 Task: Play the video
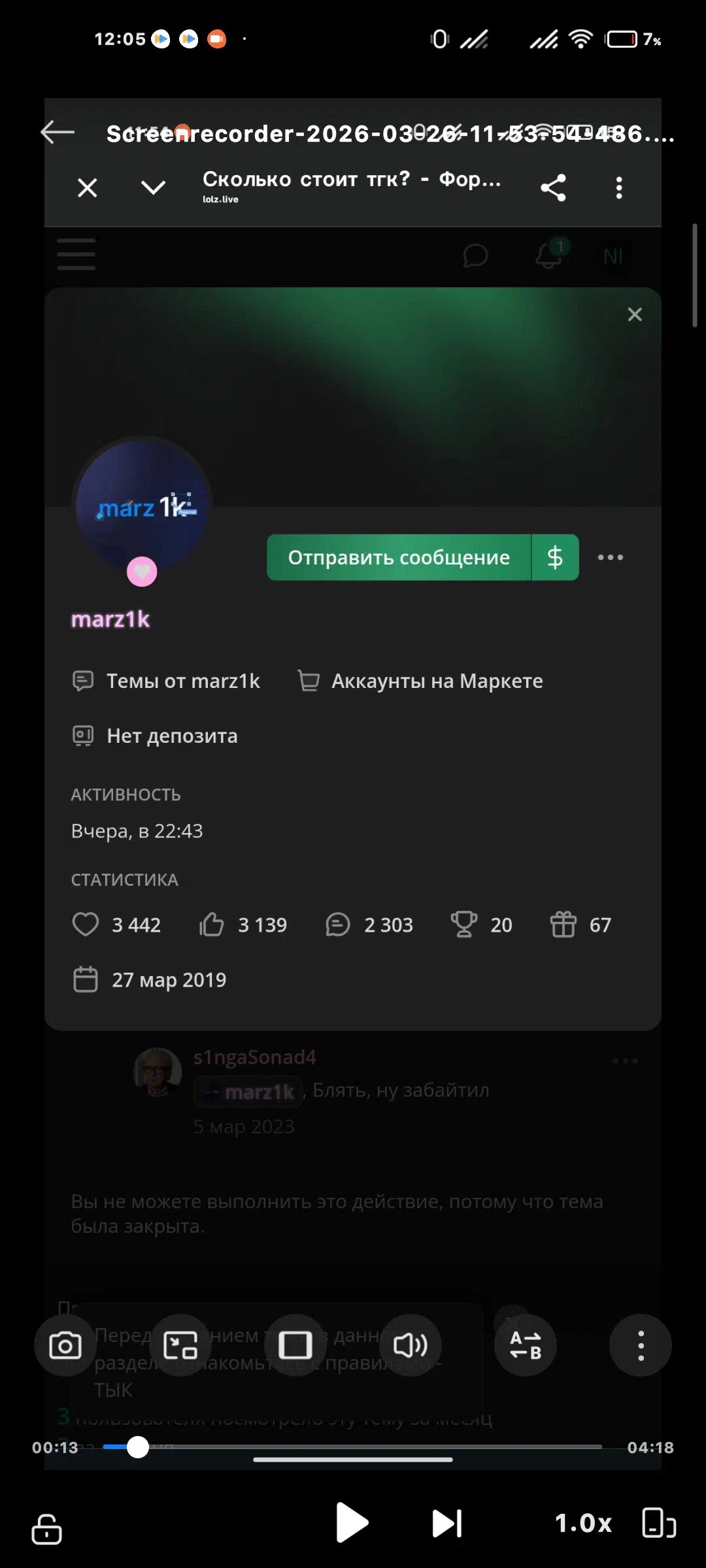click(x=352, y=1523)
